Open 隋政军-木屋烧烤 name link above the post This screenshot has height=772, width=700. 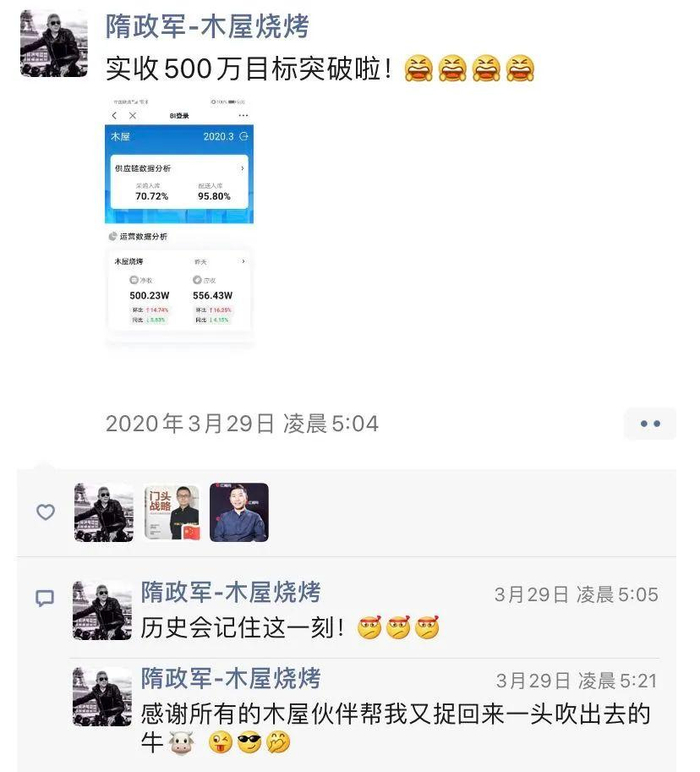[207, 26]
